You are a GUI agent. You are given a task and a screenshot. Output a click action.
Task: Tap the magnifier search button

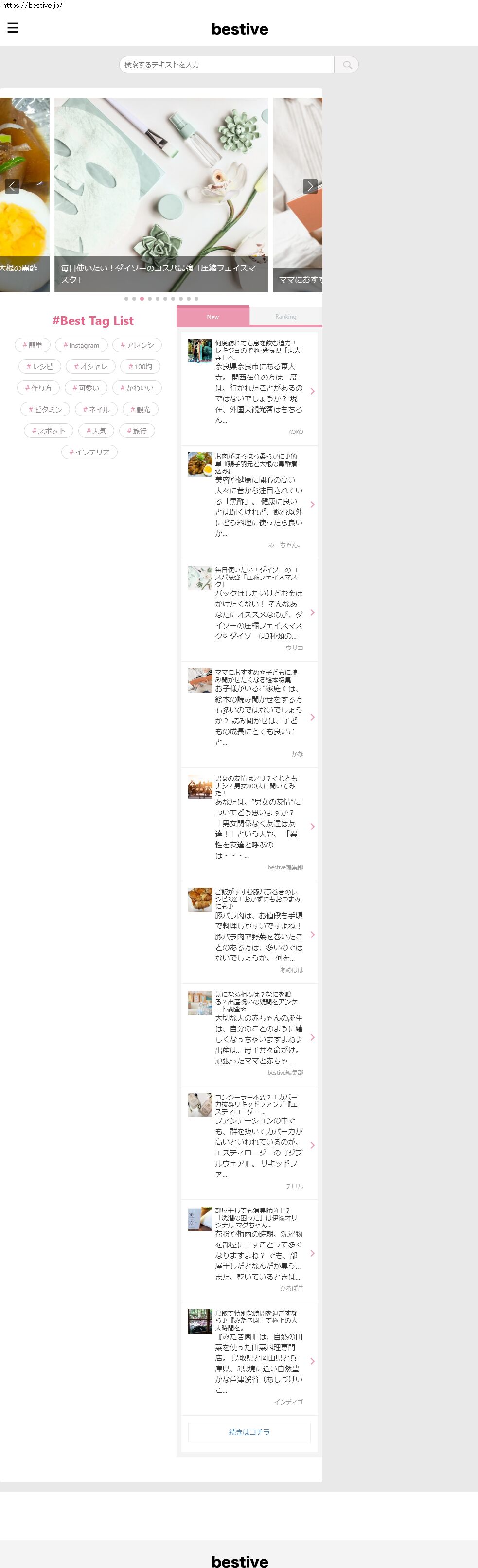tap(347, 65)
